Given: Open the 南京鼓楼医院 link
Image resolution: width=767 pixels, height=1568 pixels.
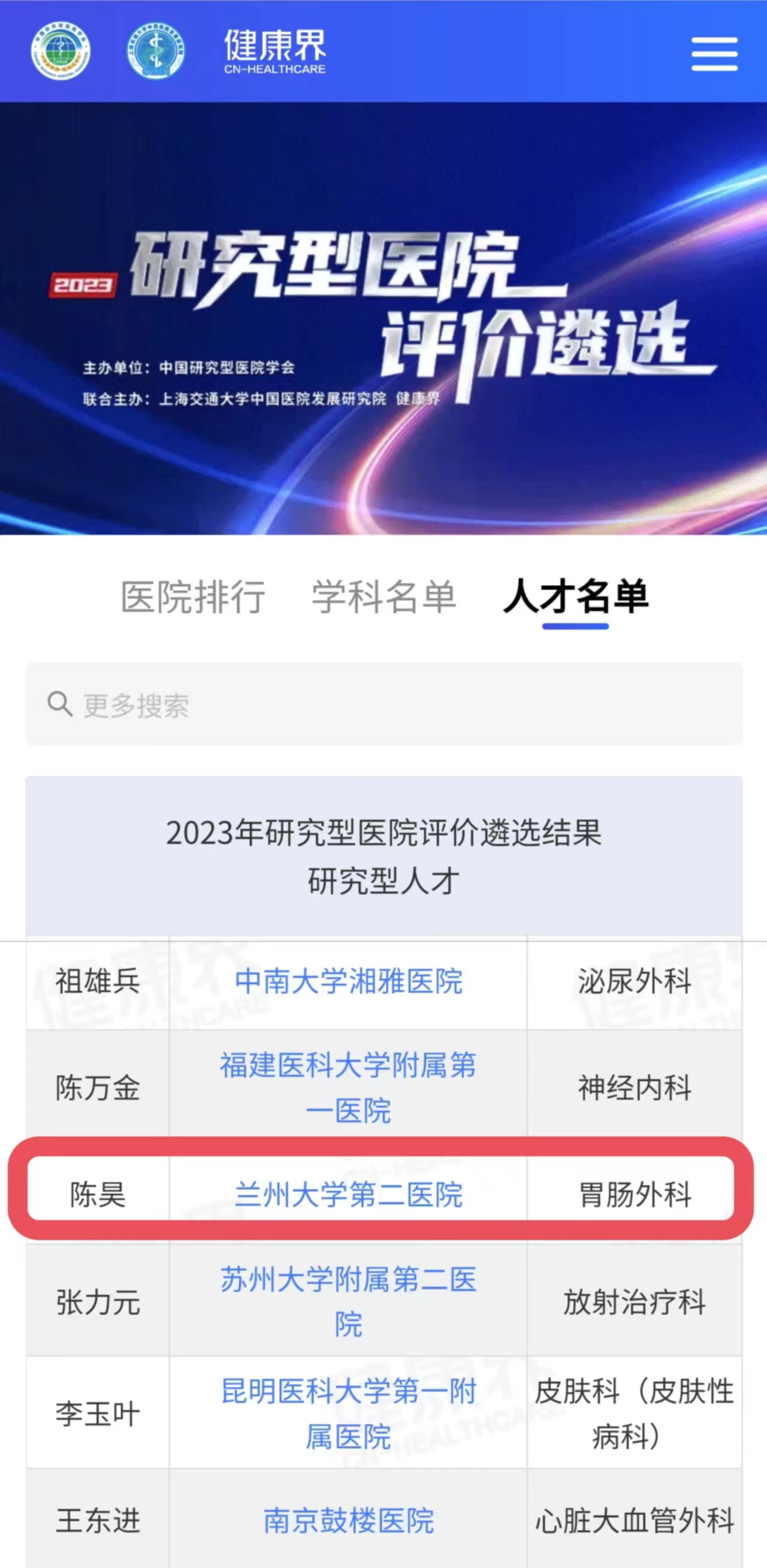Looking at the screenshot, I should [348, 1521].
